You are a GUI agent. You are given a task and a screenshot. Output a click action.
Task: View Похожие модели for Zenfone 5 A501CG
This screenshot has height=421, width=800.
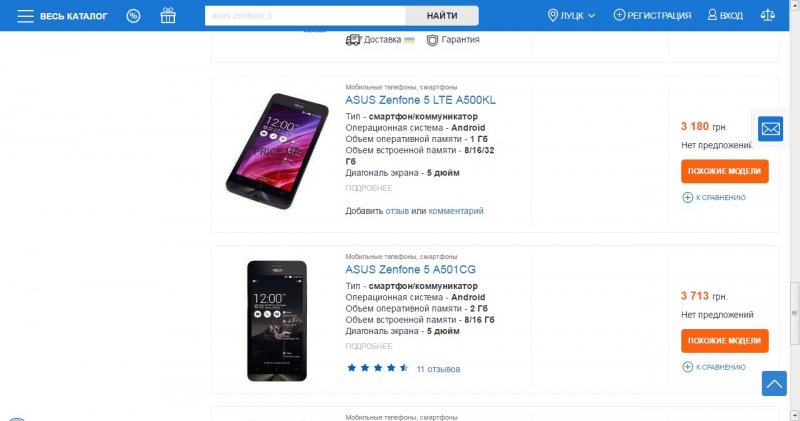(x=724, y=341)
